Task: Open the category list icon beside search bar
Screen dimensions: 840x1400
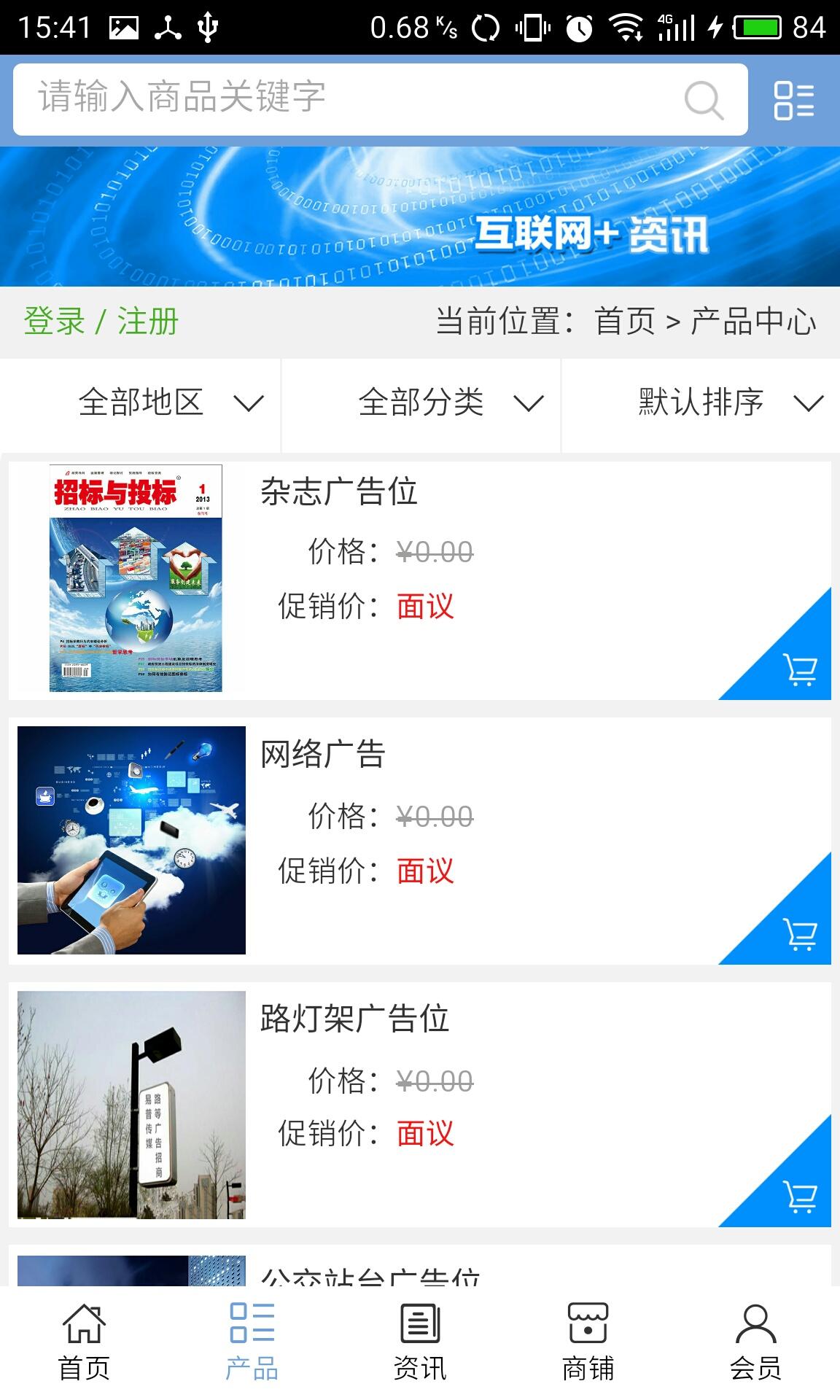Action: point(794,100)
